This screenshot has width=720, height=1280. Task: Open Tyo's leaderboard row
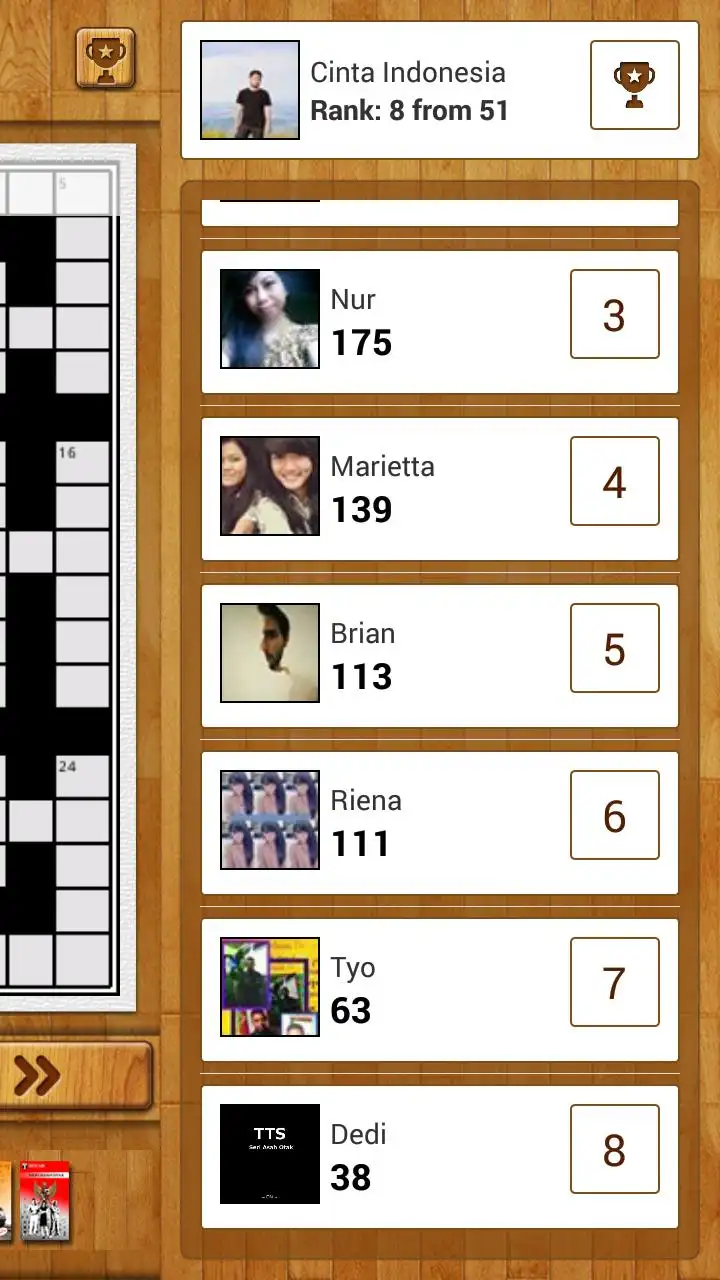point(440,989)
